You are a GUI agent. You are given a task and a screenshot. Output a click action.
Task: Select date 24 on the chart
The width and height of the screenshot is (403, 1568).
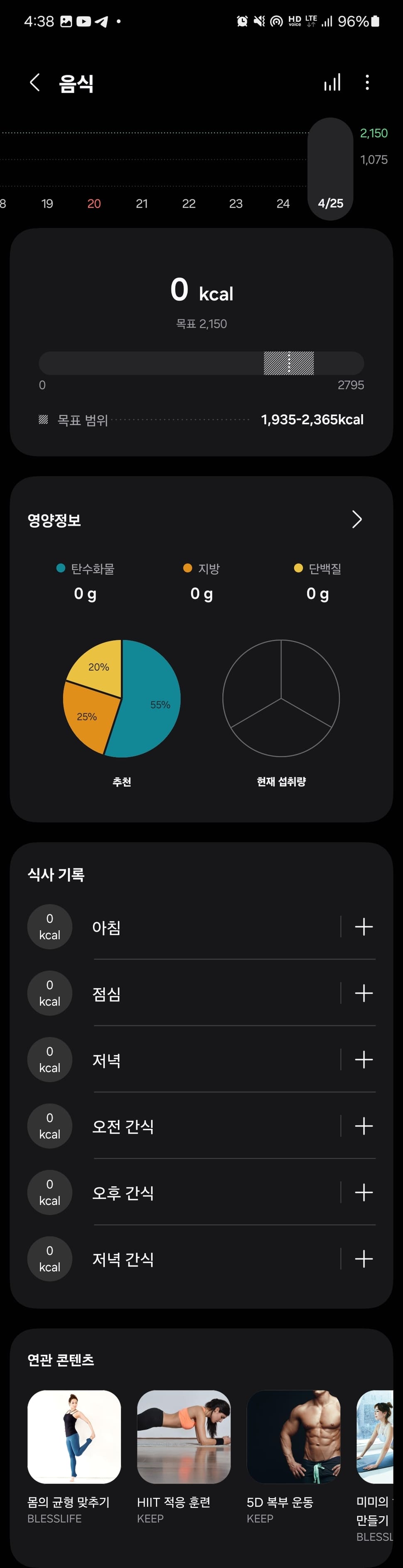[283, 203]
